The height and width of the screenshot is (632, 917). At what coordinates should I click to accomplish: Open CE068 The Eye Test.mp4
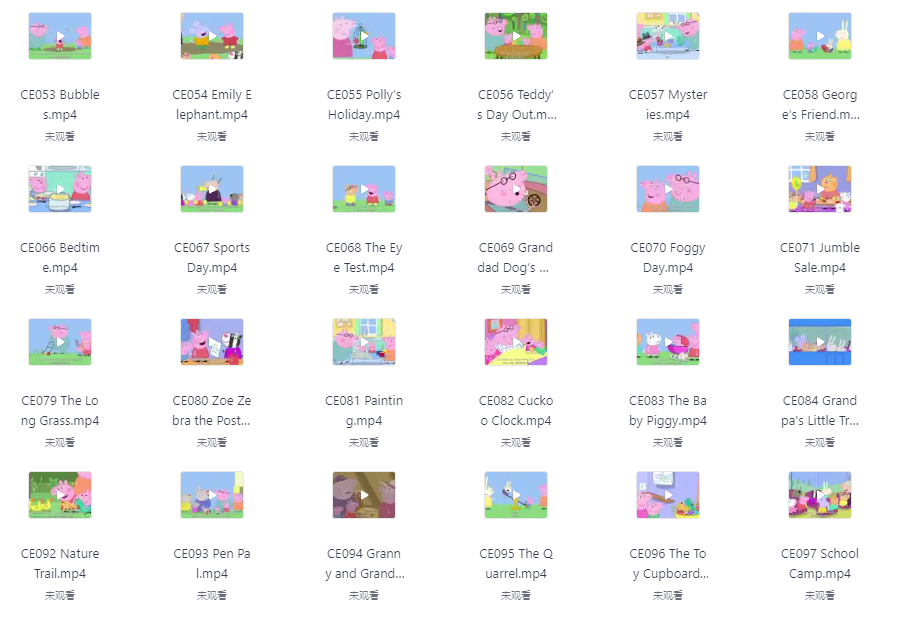point(364,189)
